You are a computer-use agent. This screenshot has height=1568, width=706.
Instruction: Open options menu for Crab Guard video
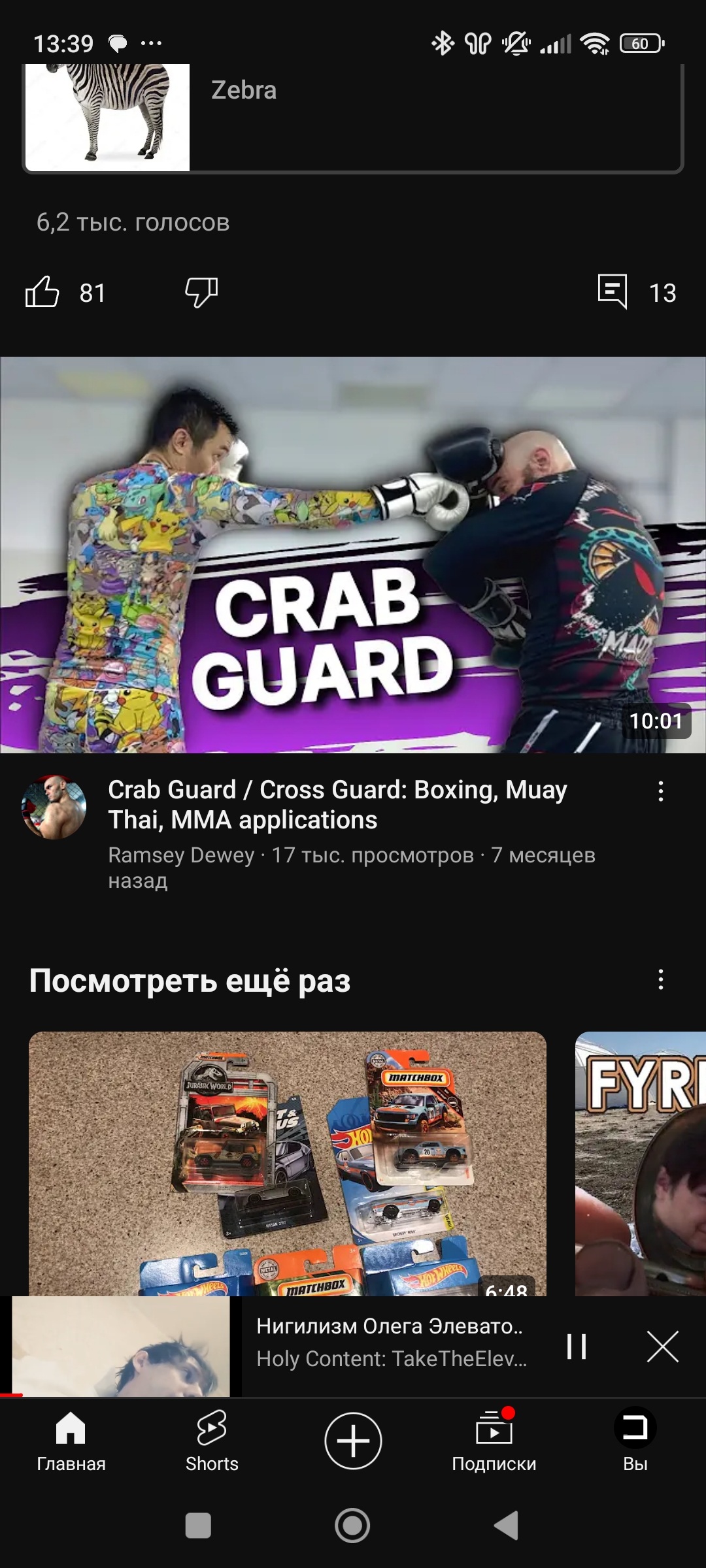[x=661, y=791]
